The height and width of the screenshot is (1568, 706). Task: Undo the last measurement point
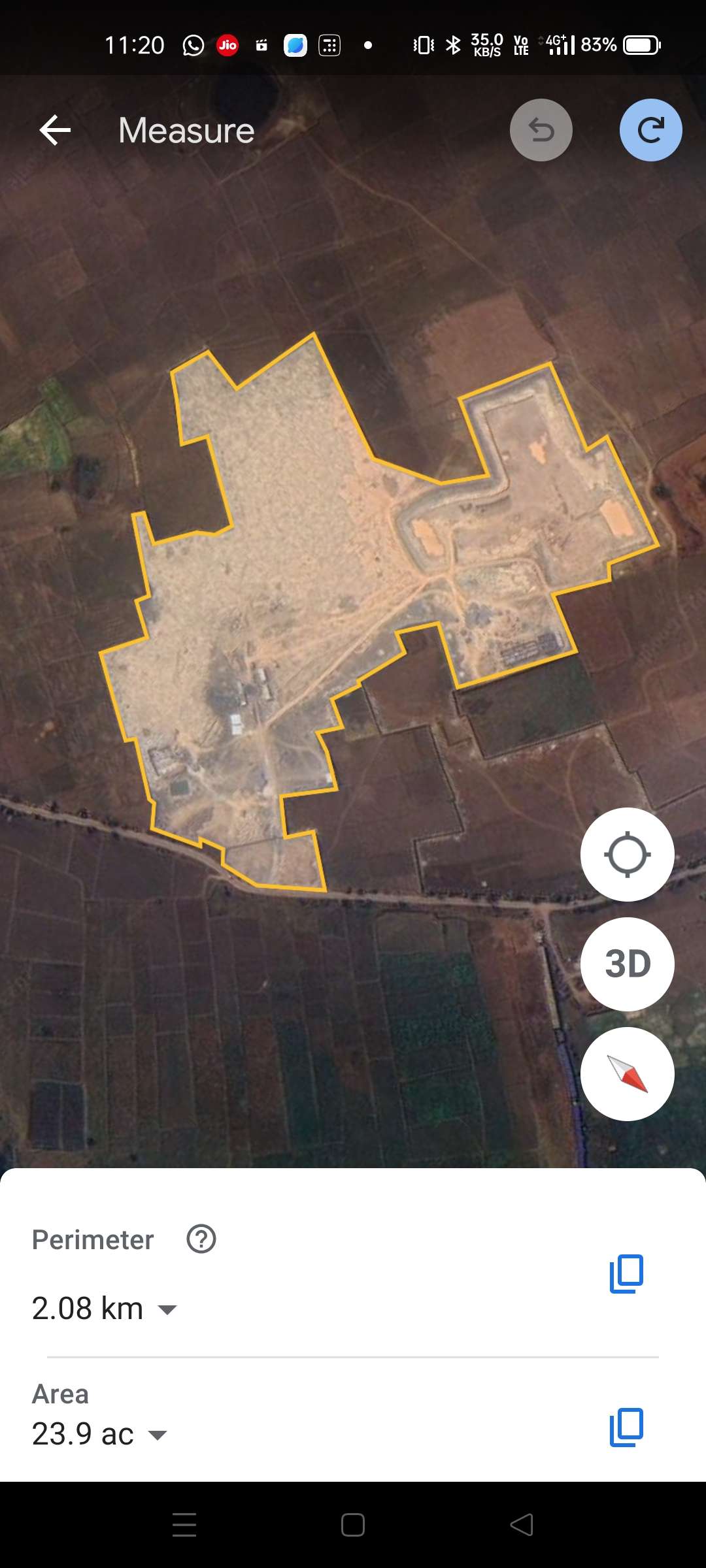click(x=541, y=130)
